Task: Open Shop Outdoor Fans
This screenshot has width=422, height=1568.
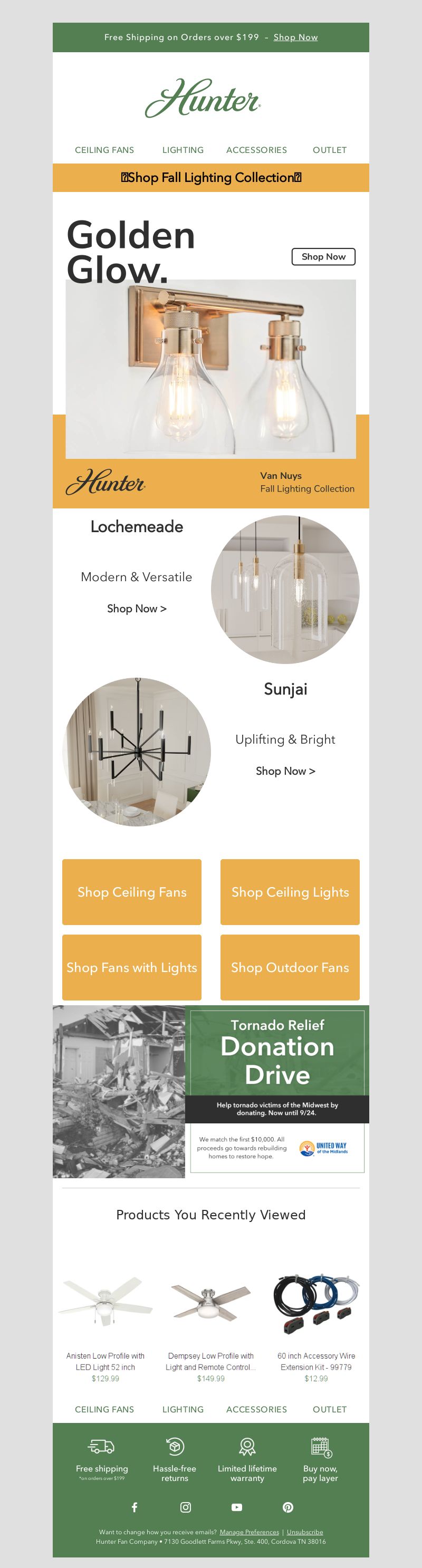Action: point(290,968)
